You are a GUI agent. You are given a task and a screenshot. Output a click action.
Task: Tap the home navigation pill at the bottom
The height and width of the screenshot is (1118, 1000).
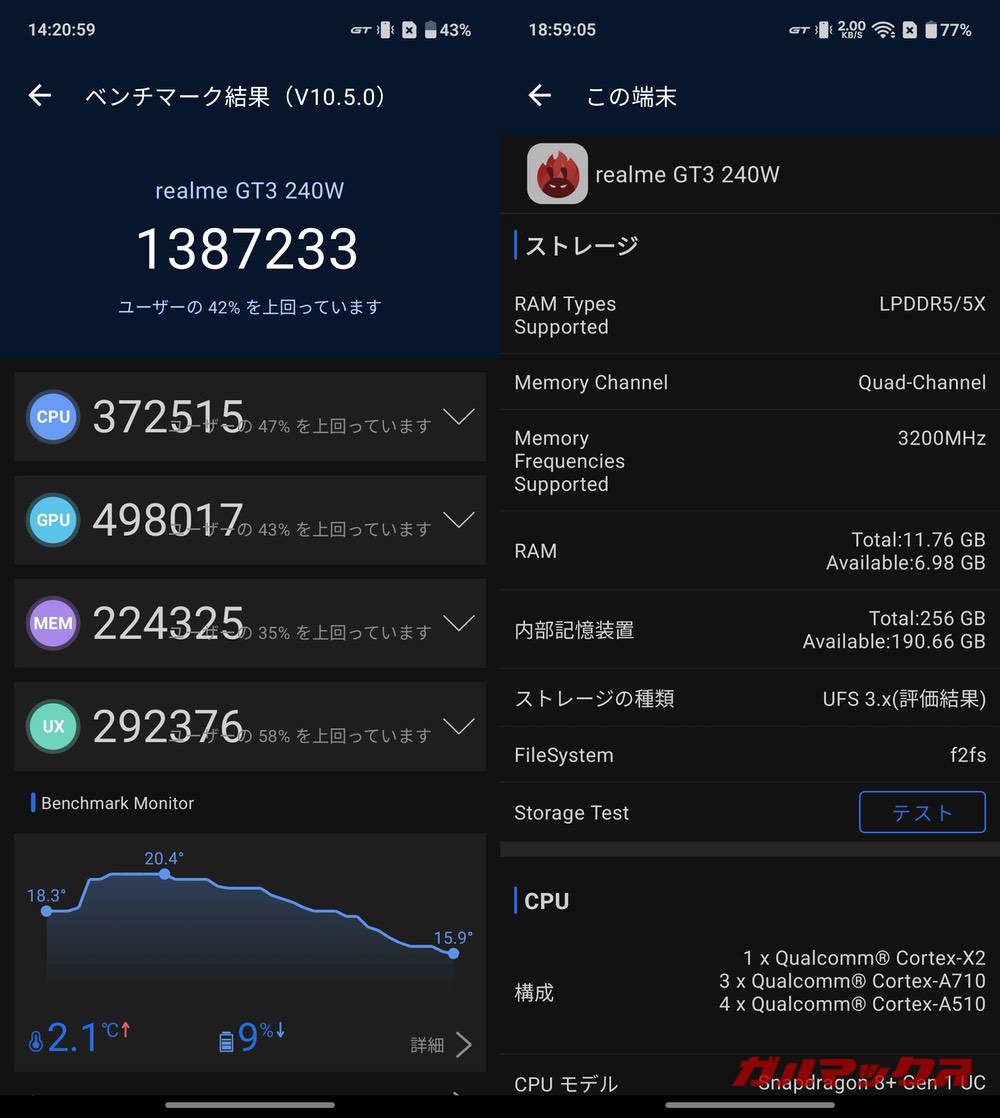click(x=250, y=1103)
